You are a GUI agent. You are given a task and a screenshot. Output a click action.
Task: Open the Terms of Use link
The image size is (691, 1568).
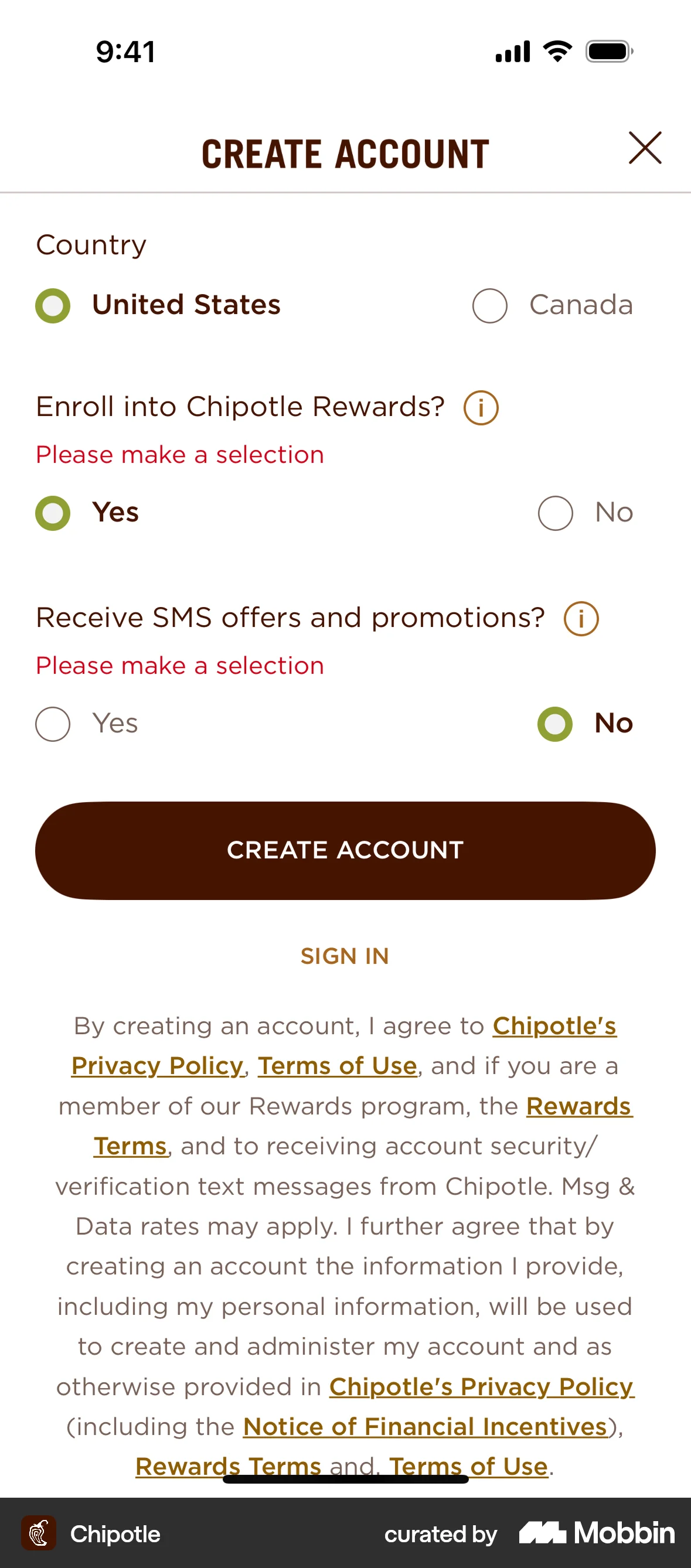point(337,1066)
